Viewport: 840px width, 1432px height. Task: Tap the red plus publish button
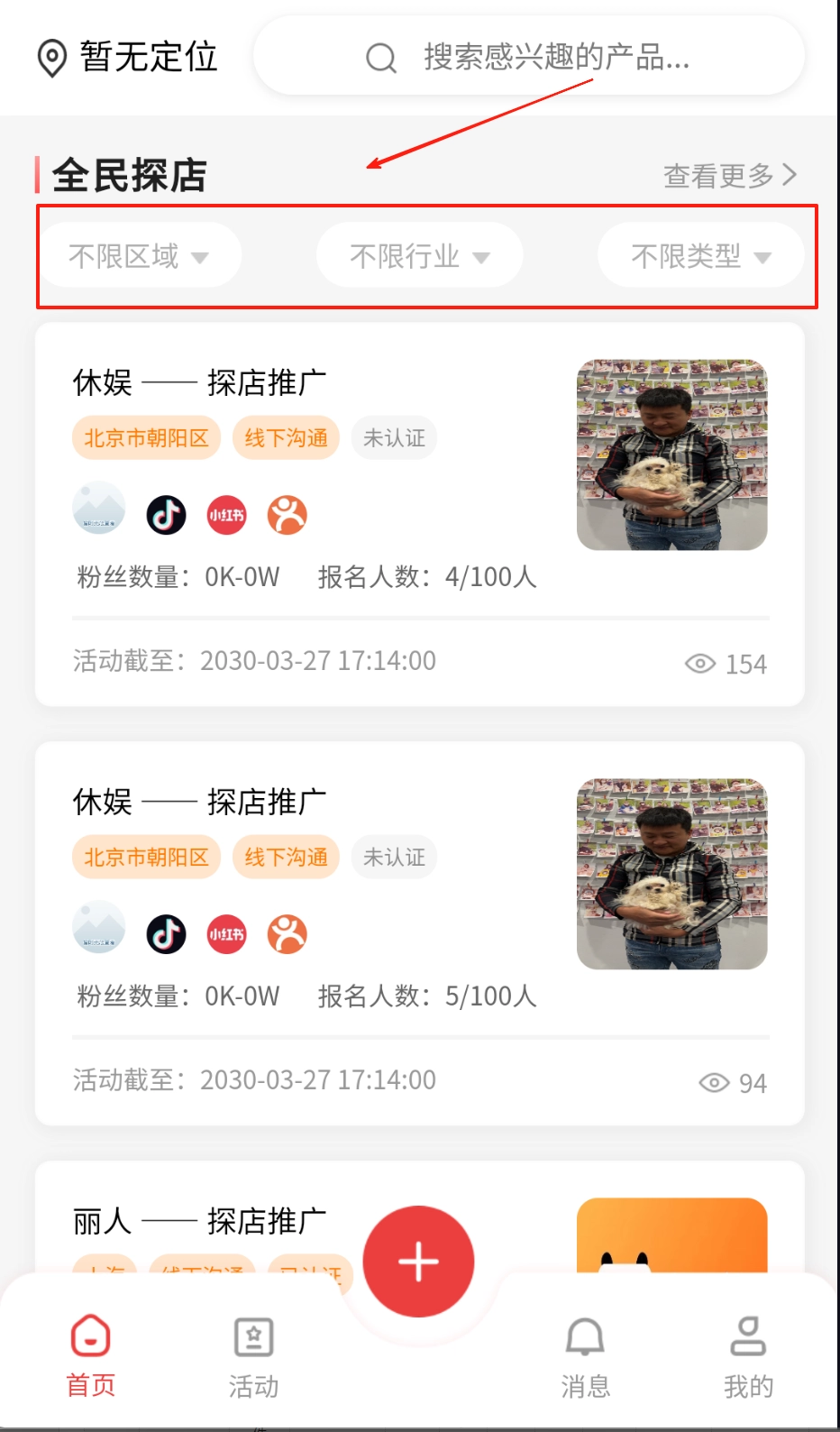point(418,1261)
